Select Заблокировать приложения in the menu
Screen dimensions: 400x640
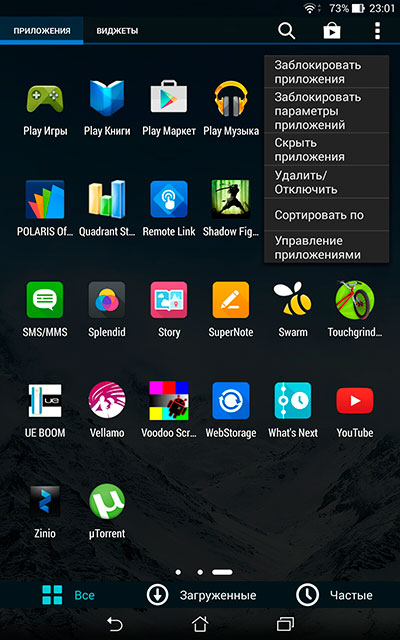click(326, 72)
